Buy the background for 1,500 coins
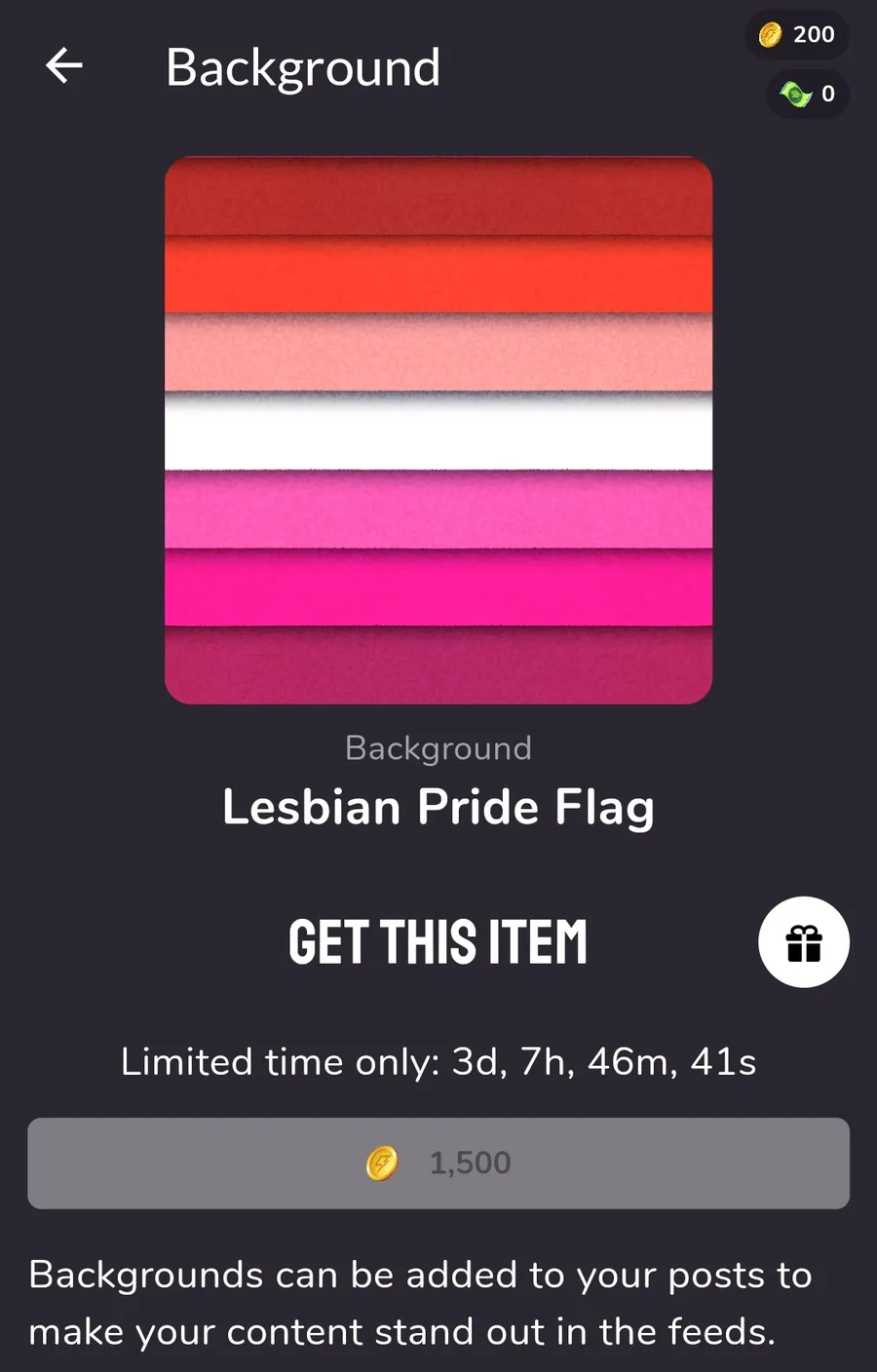The width and height of the screenshot is (877, 1372). coord(438,1162)
